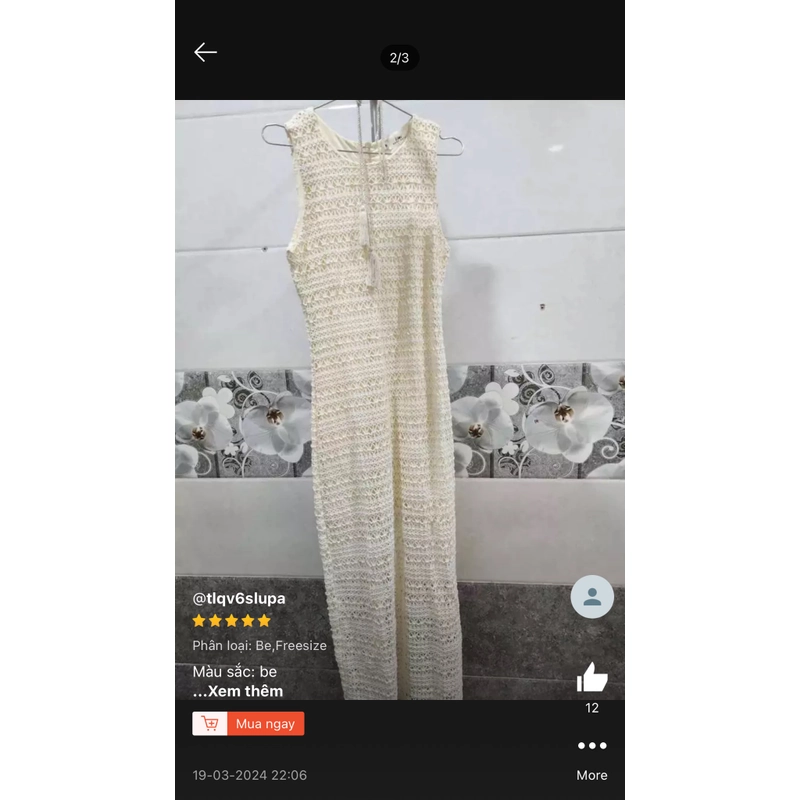Open the profile of @tlqv6slupa
The height and width of the screenshot is (800, 800).
(x=239, y=598)
